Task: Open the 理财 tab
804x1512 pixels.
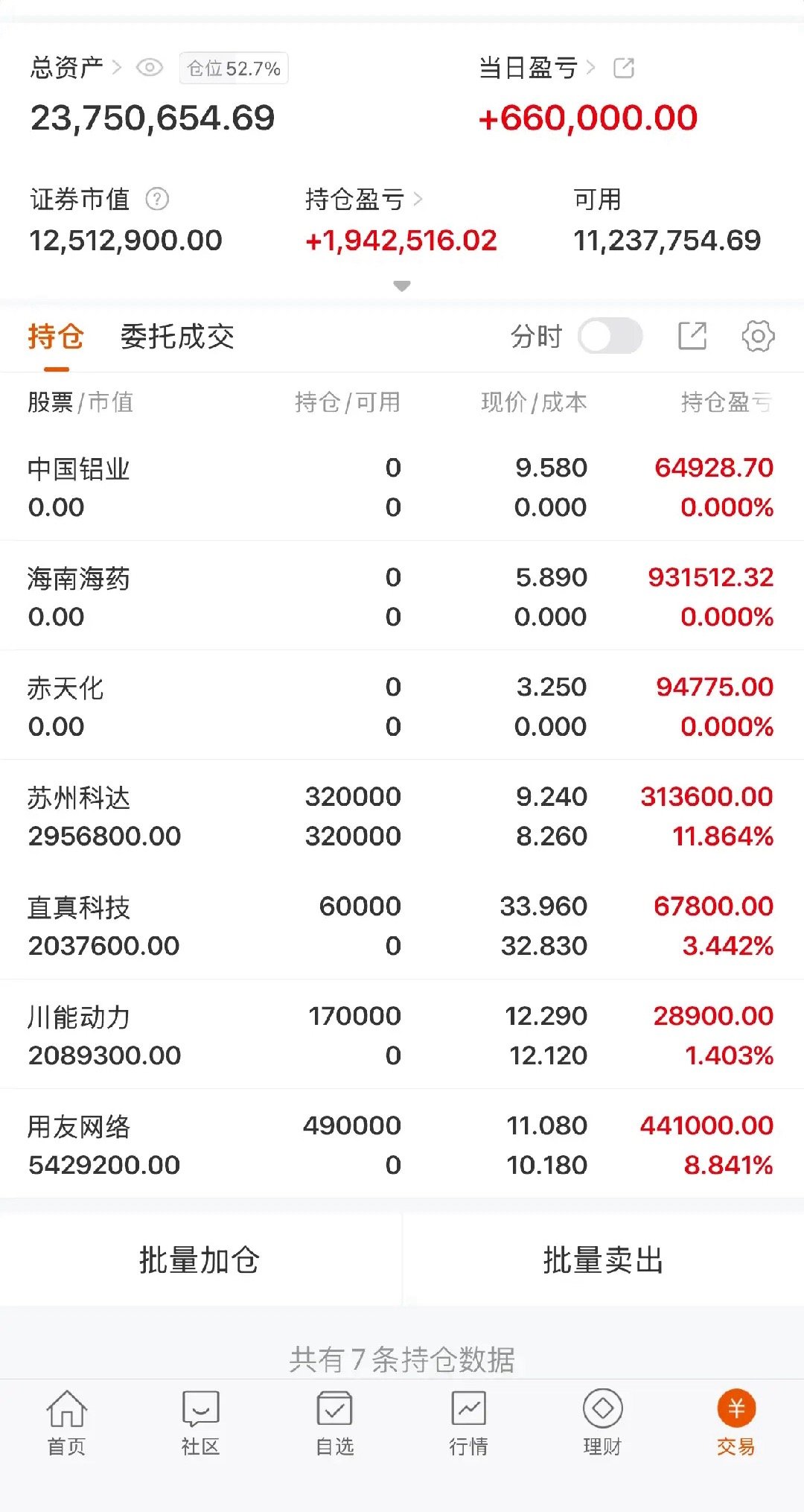Action: pos(602,1423)
